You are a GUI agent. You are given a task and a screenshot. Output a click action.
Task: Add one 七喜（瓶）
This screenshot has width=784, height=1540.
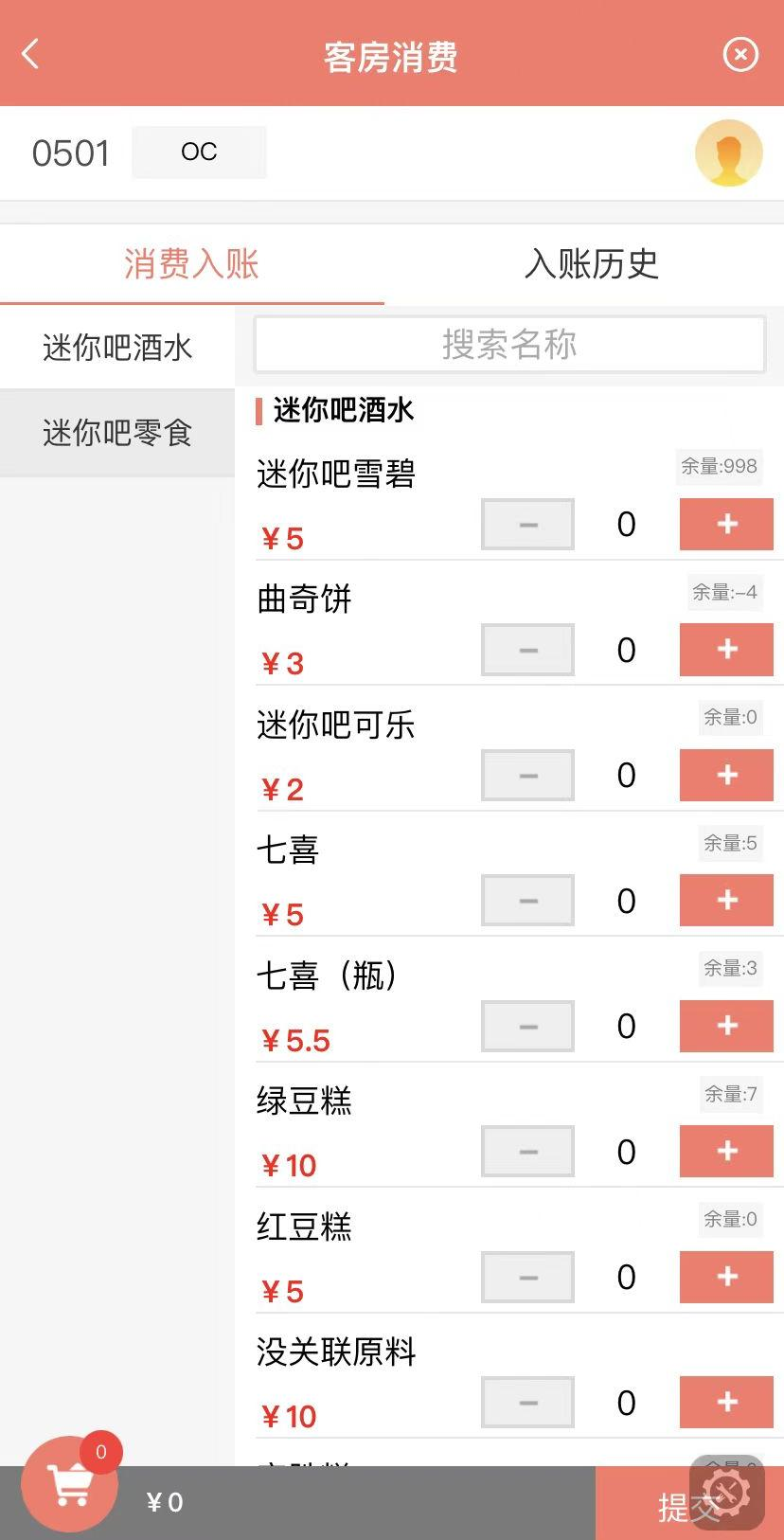(726, 1026)
